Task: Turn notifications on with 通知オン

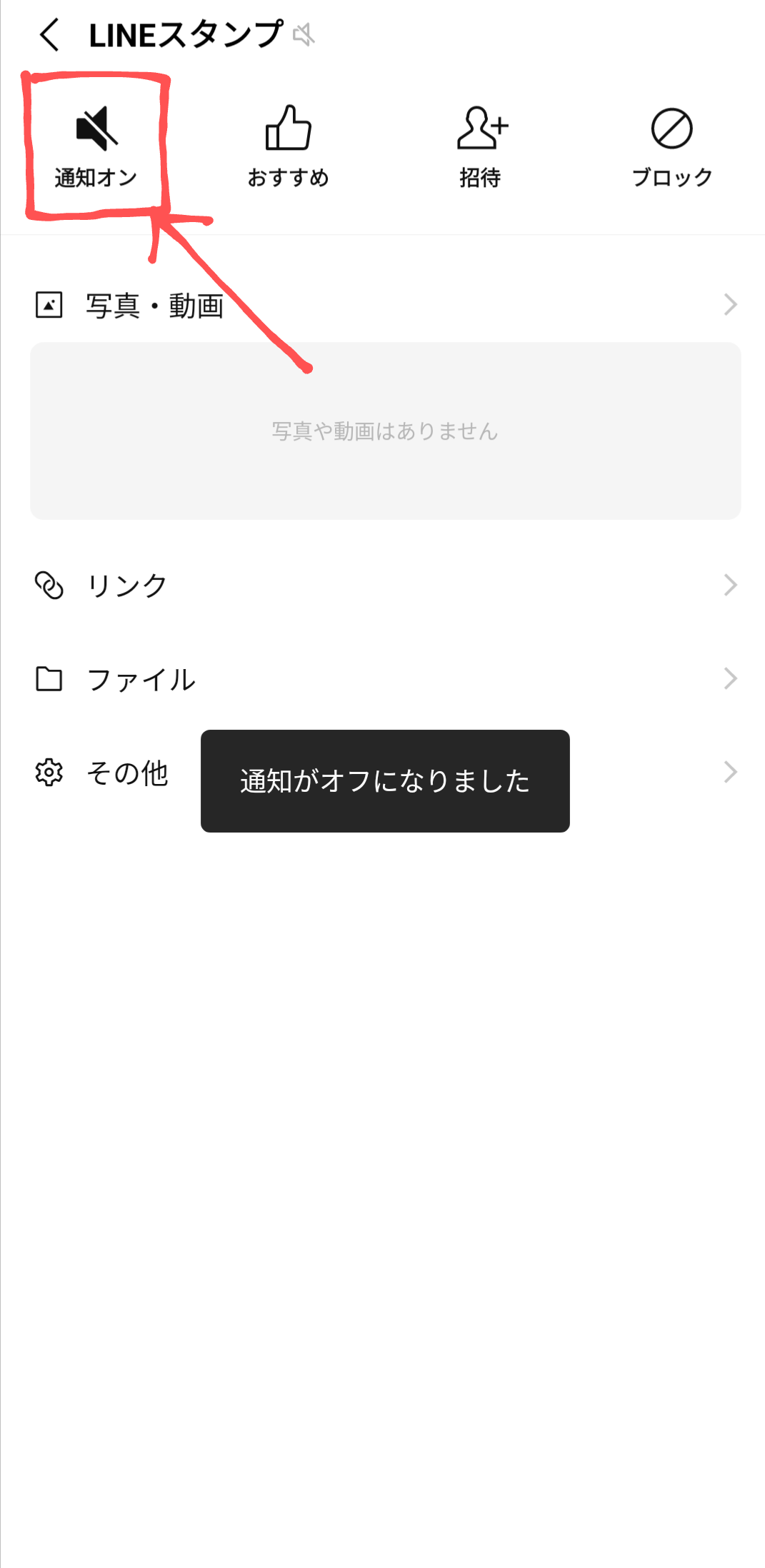Action: tap(96, 147)
